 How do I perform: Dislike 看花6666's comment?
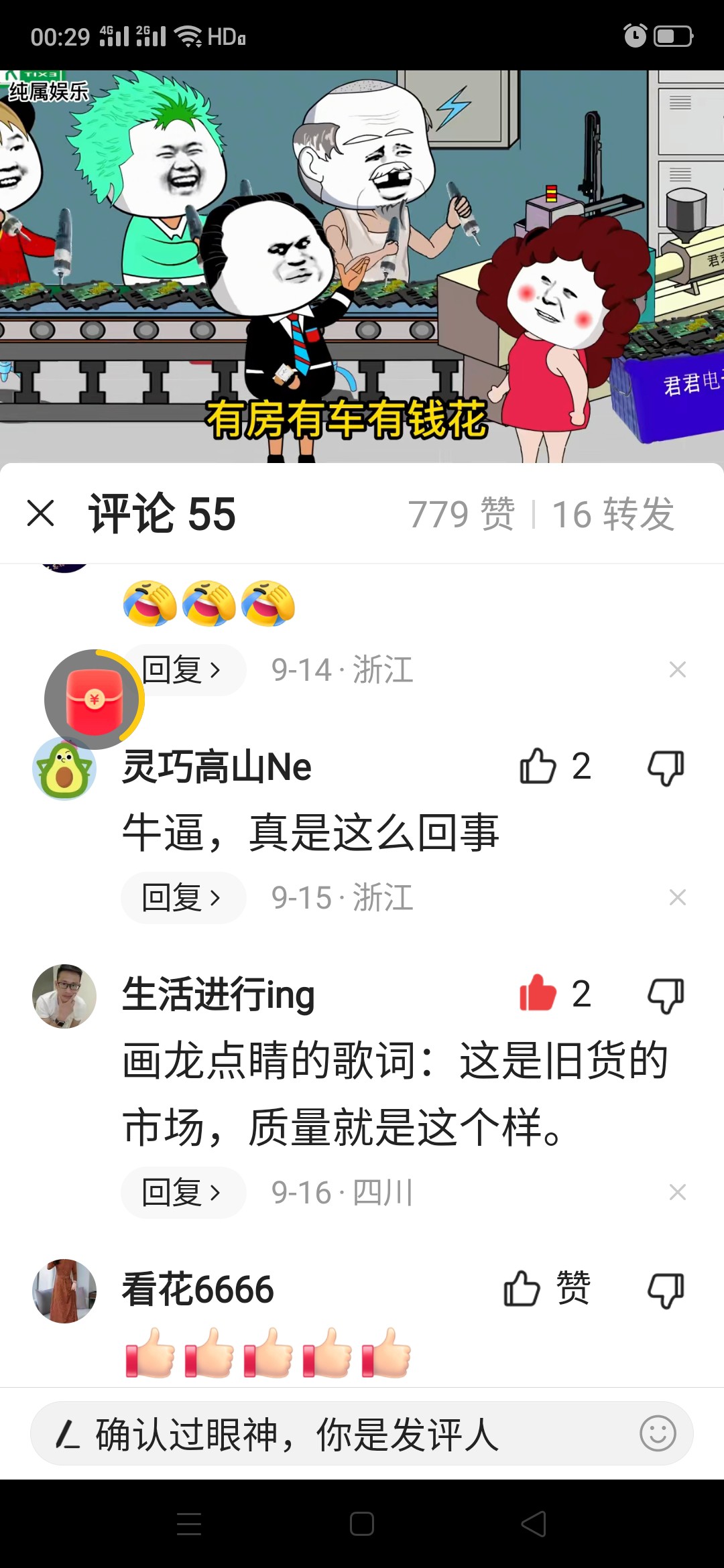pyautogui.click(x=666, y=1290)
